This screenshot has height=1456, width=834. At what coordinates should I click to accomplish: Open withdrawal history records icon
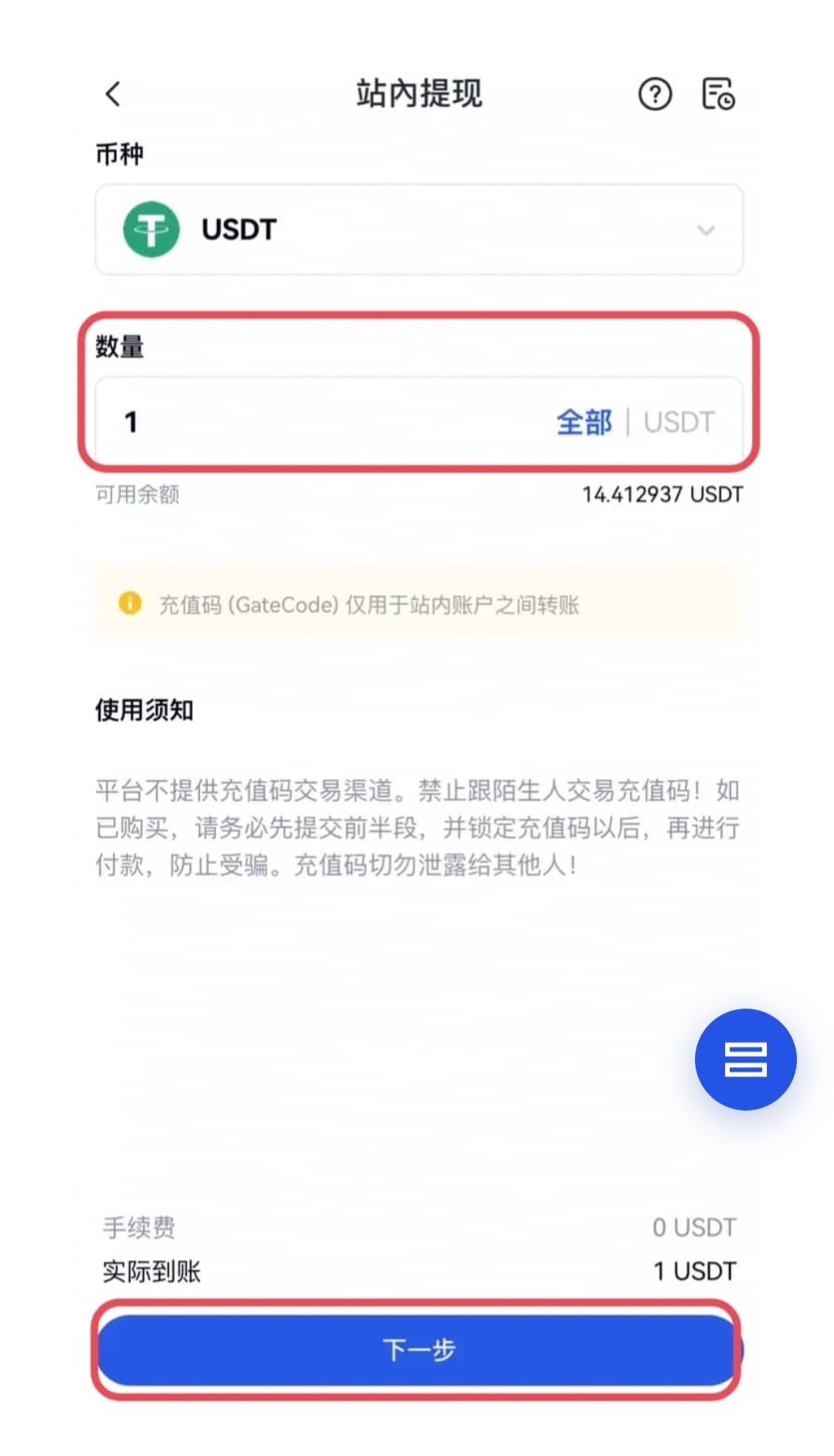(717, 94)
